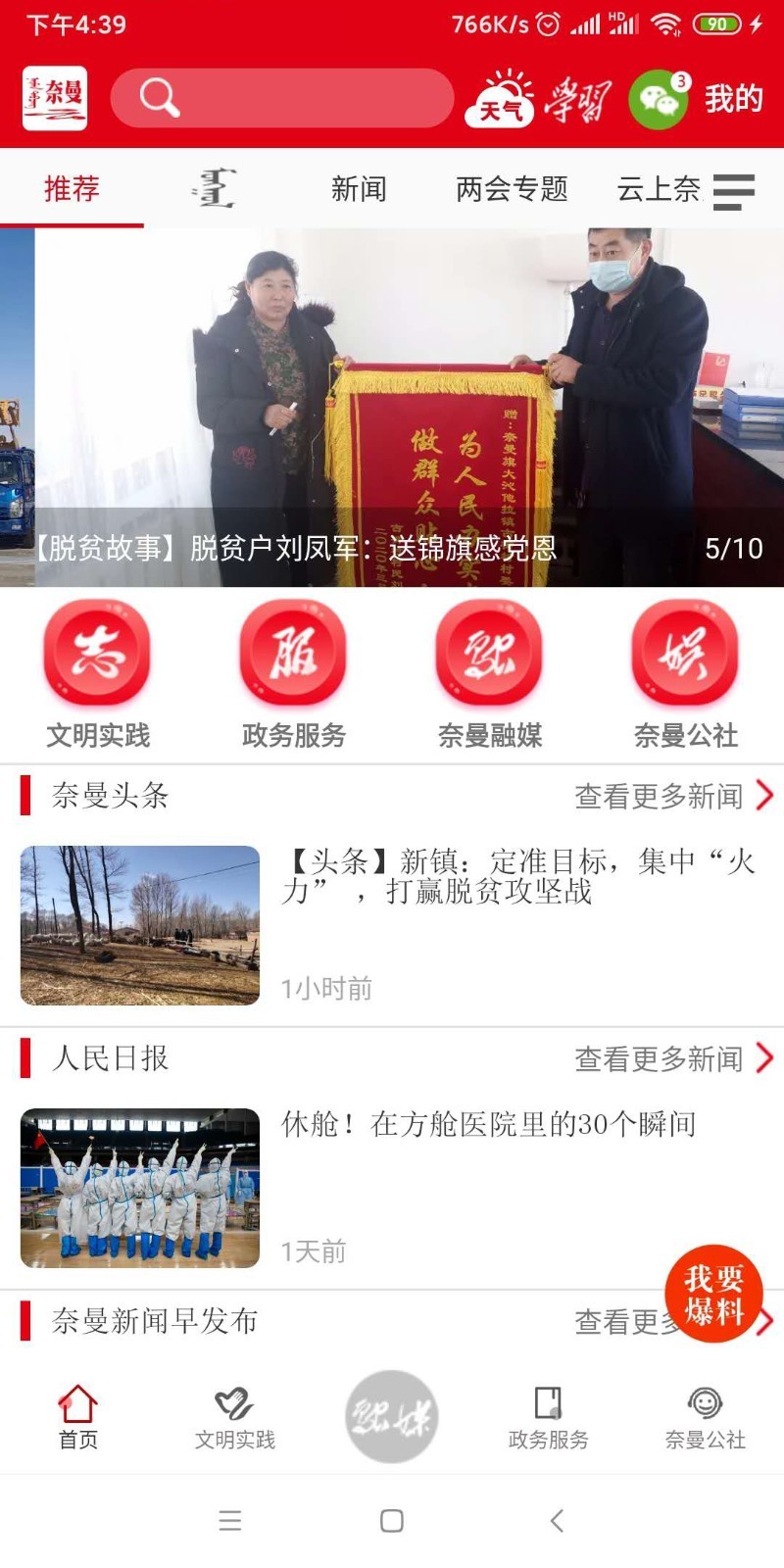Expand the channel list menu icon
784x1568 pixels.
pyautogui.click(x=734, y=191)
